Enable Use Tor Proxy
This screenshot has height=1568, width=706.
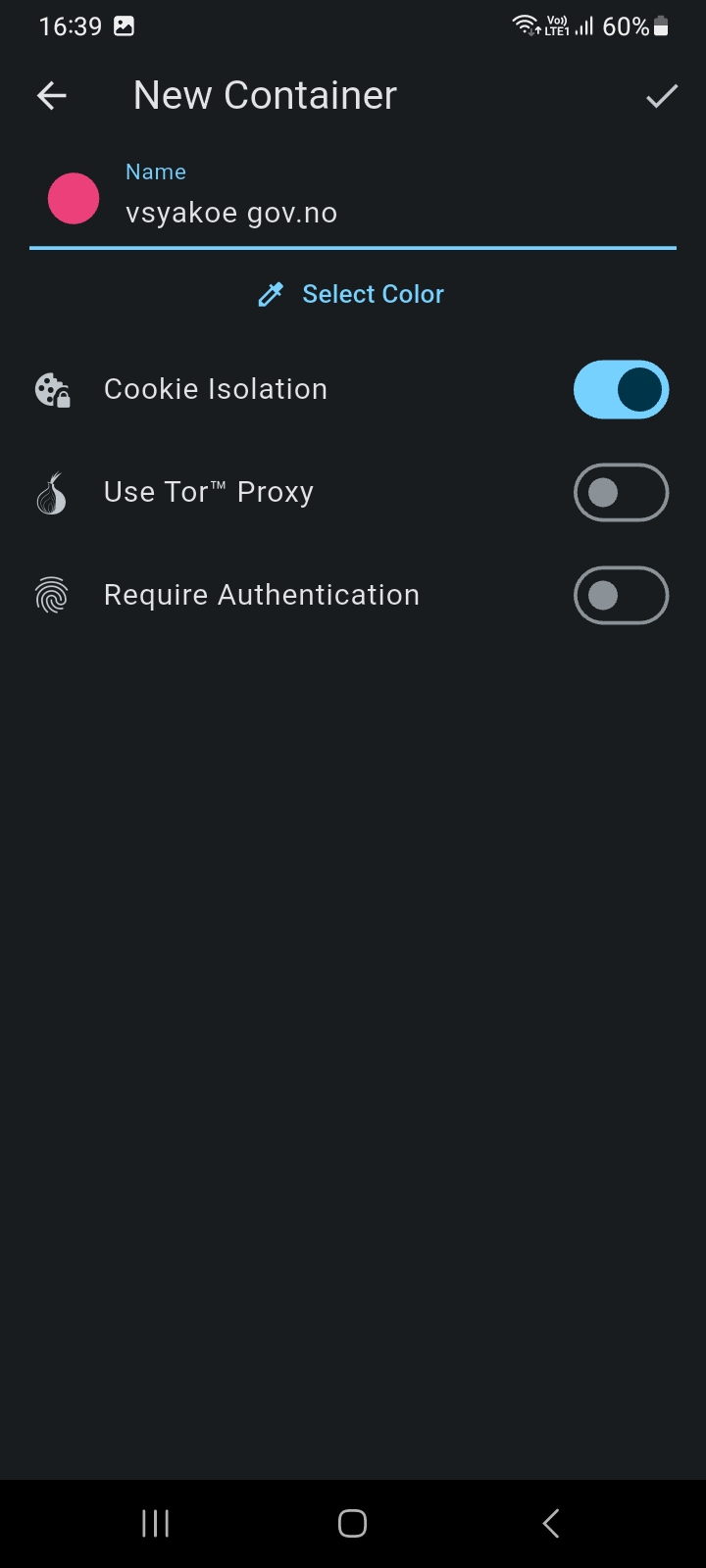point(621,492)
